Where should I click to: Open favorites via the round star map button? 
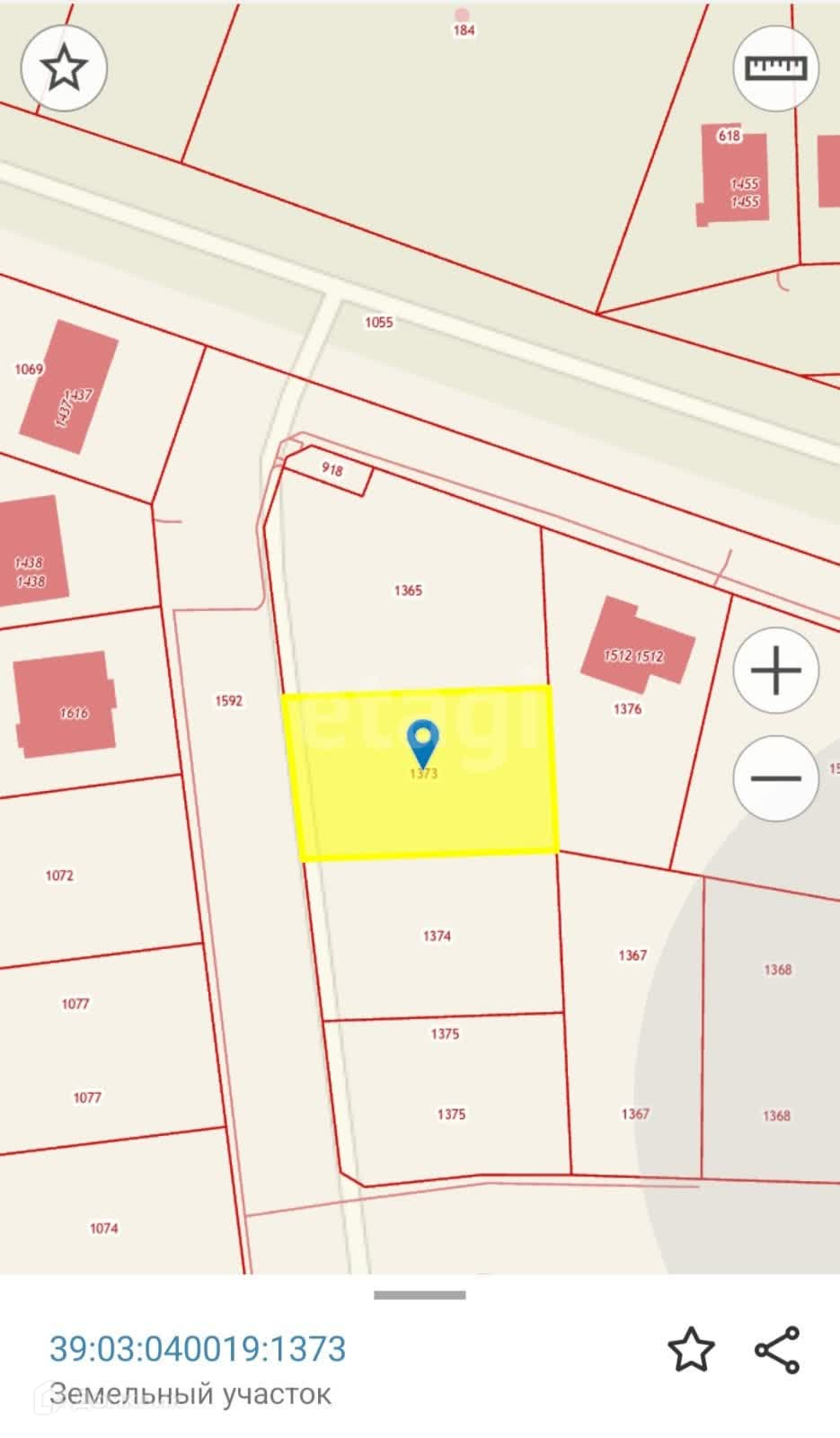(64, 68)
